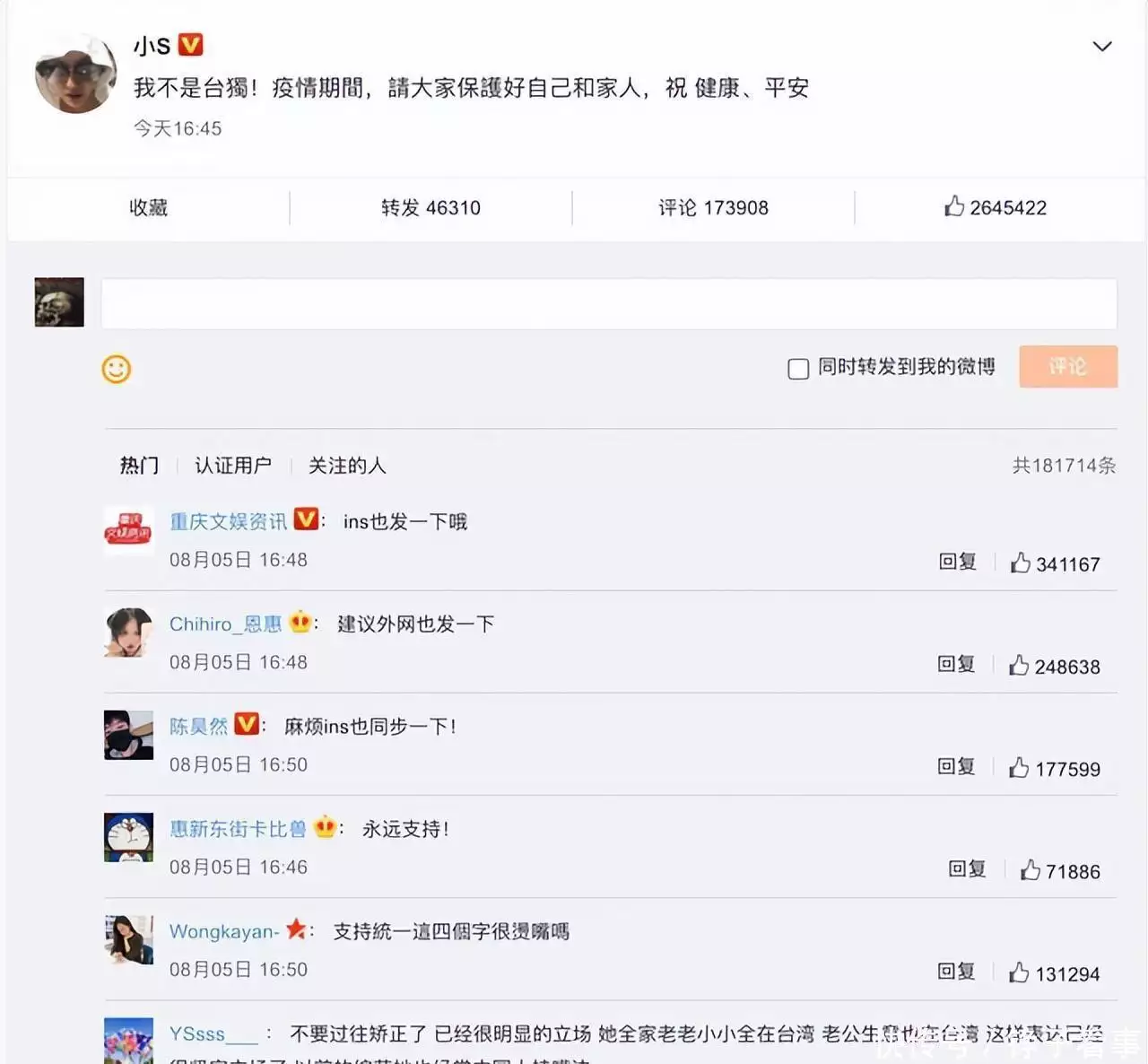Expand the dropdown chevron on 小S's post
1148x1064 pixels.
click(x=1101, y=47)
